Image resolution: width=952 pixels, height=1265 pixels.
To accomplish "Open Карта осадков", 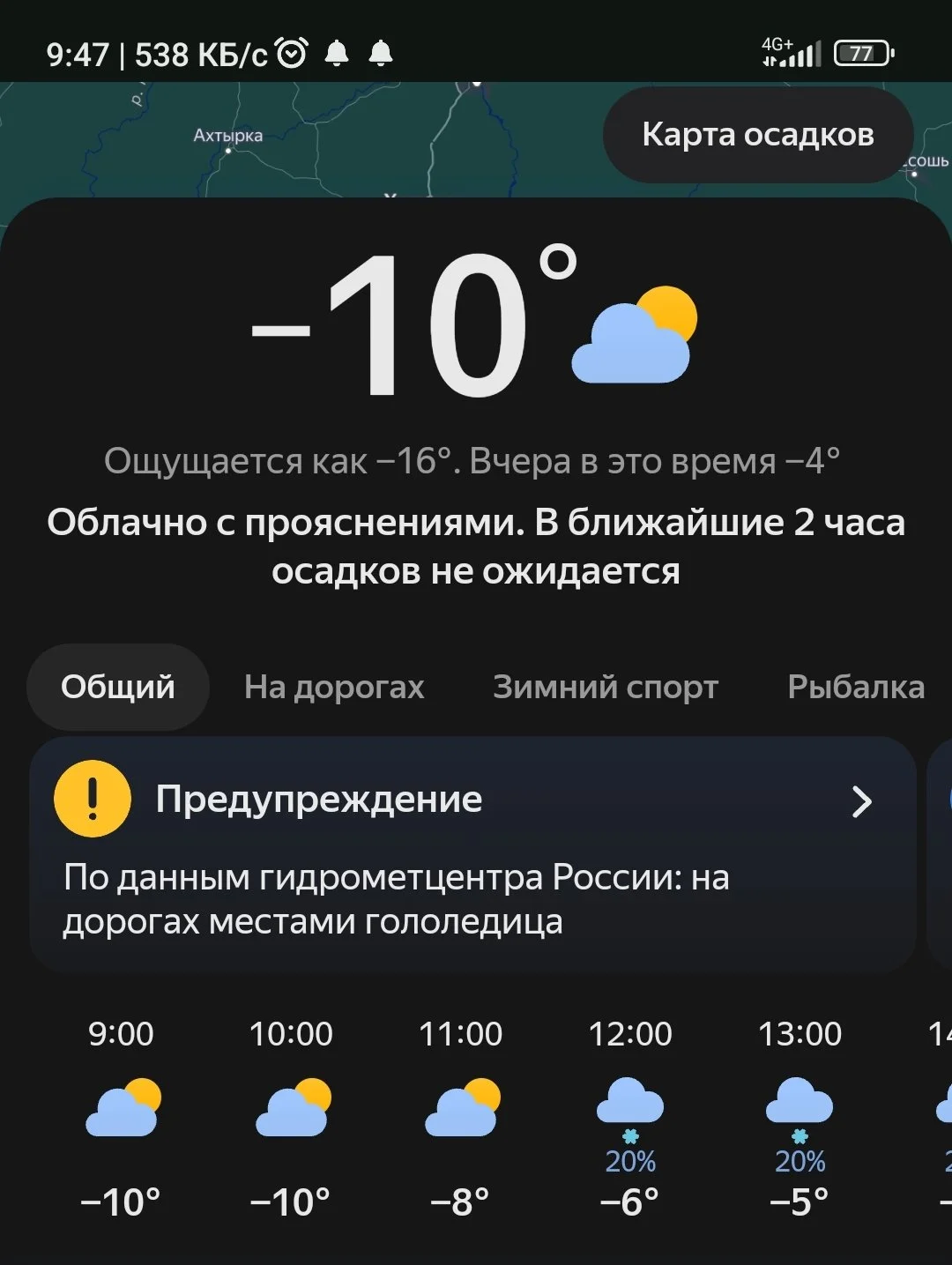I will pos(758,134).
